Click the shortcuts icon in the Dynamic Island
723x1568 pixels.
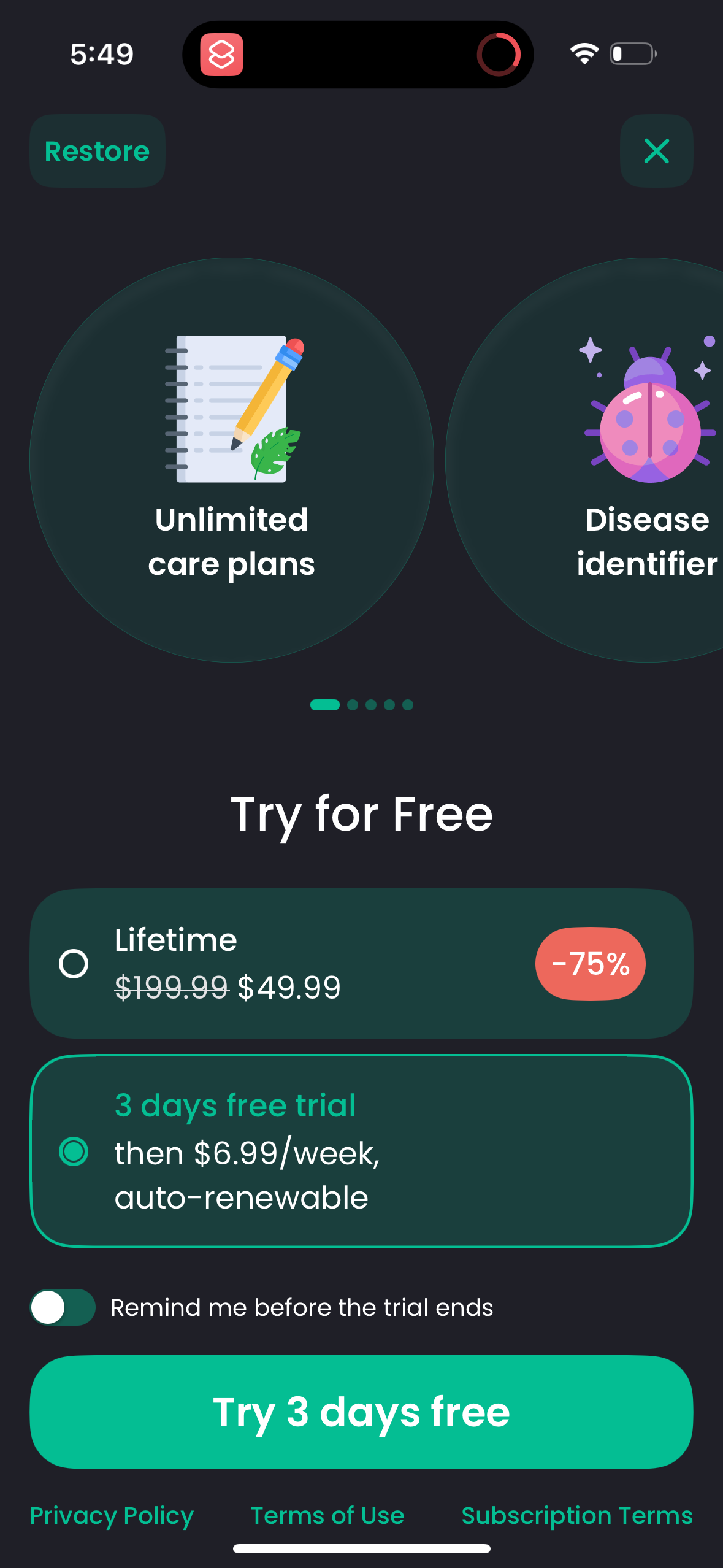click(x=223, y=54)
